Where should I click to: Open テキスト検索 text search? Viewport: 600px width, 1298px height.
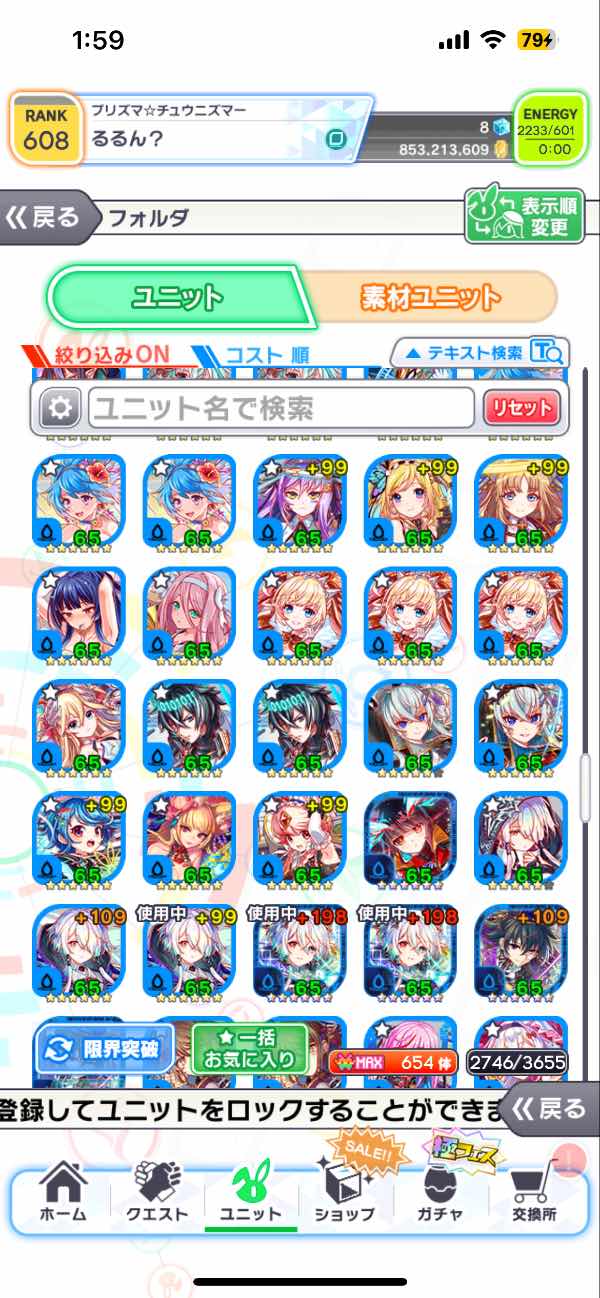click(x=480, y=352)
